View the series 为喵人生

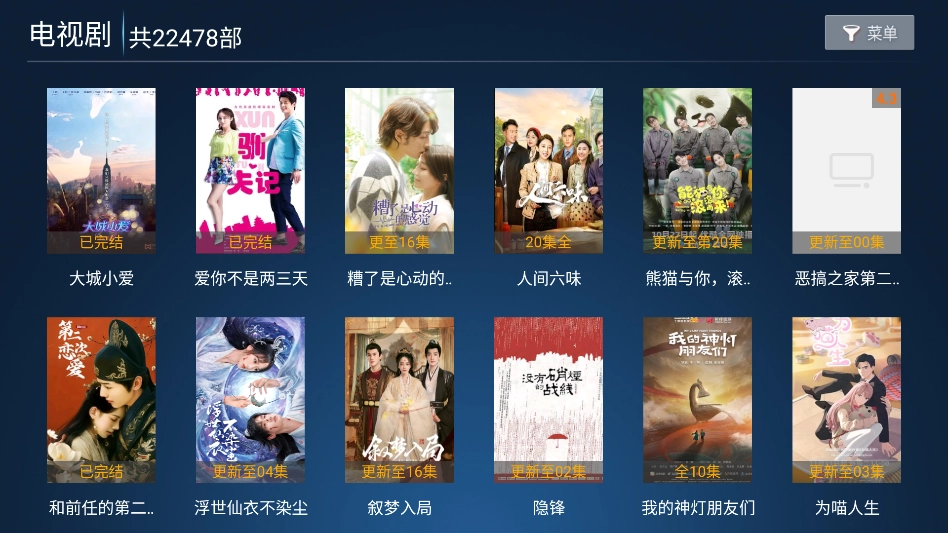846,400
